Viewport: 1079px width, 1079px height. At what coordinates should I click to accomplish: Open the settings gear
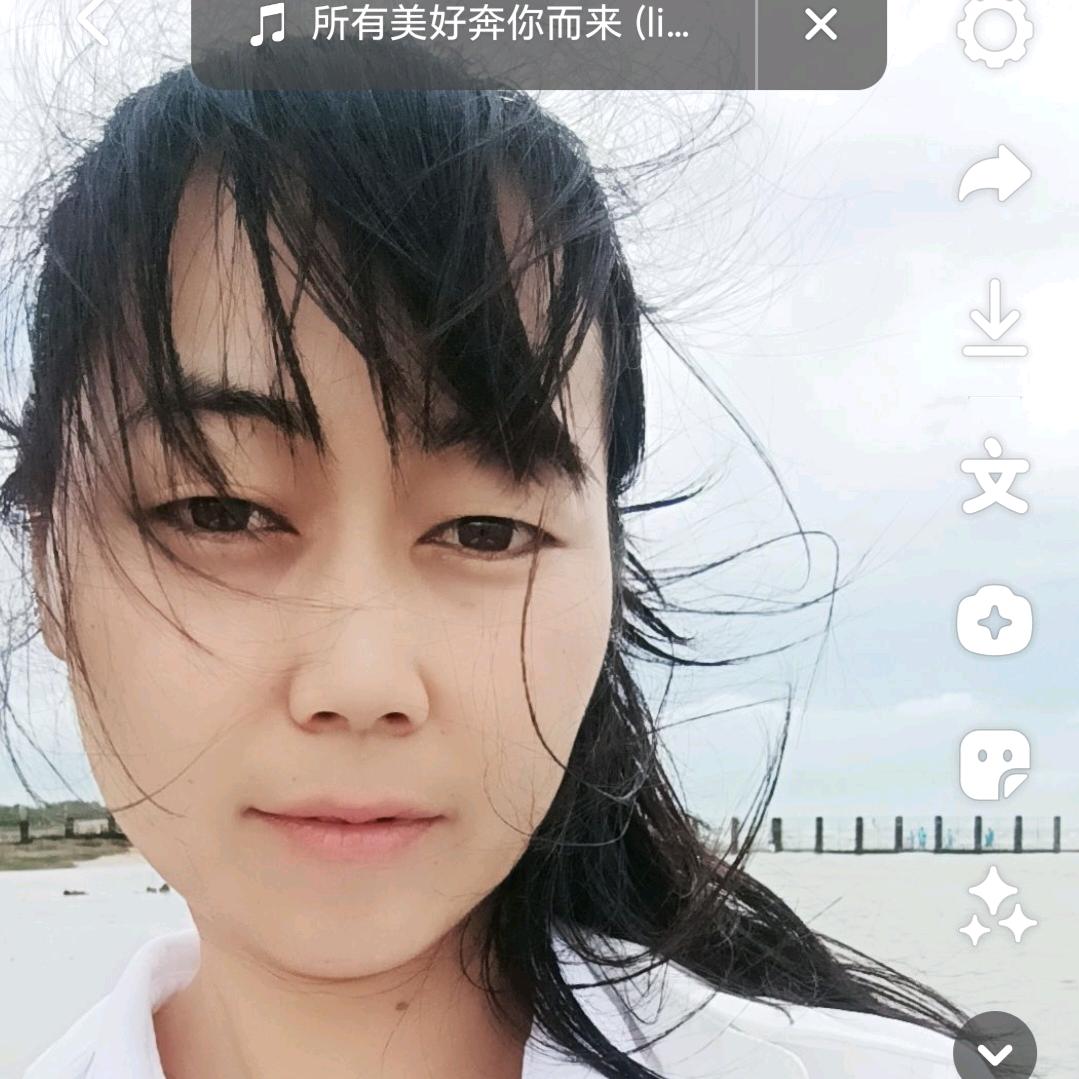tap(994, 30)
